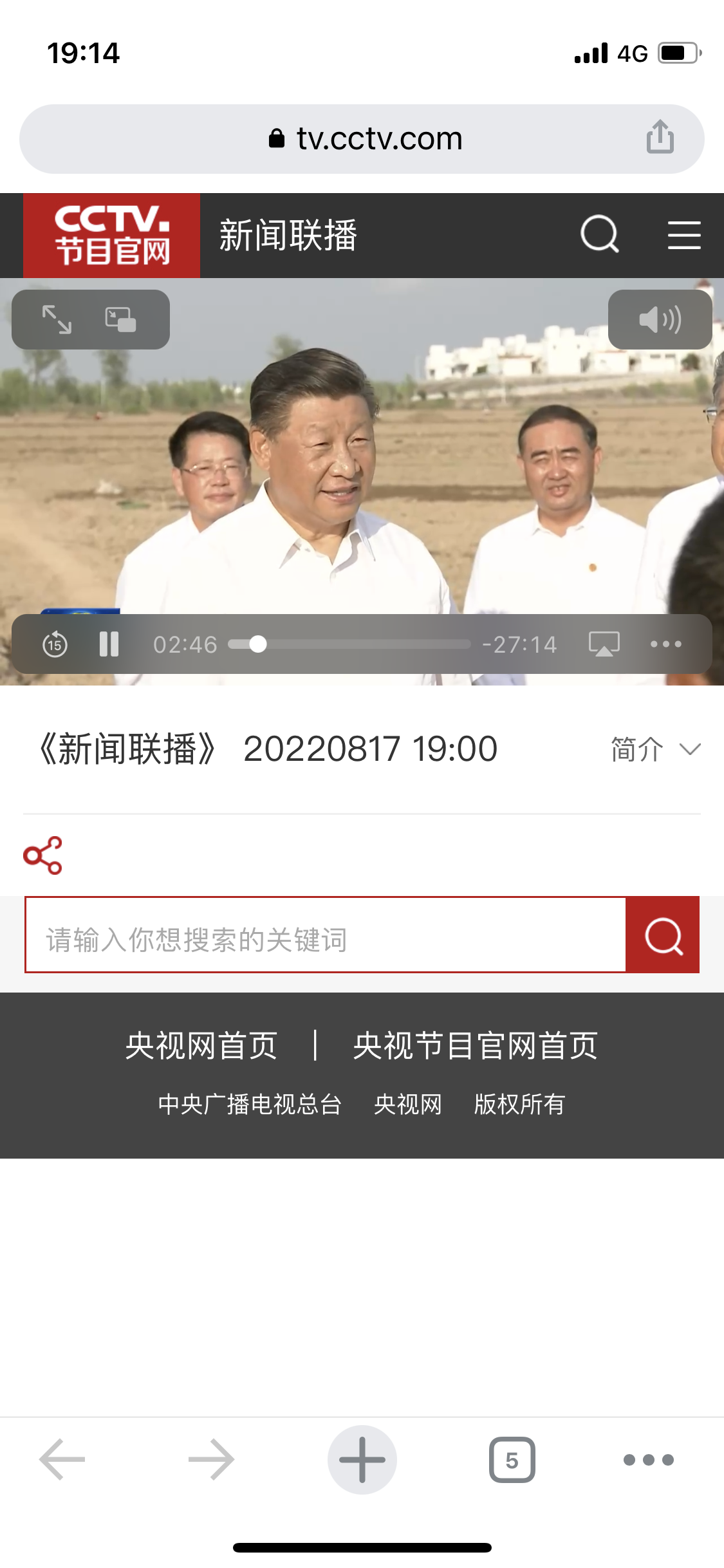Open 央视节目官网首页
Viewport: 724px width, 1568px height.
click(x=475, y=1046)
